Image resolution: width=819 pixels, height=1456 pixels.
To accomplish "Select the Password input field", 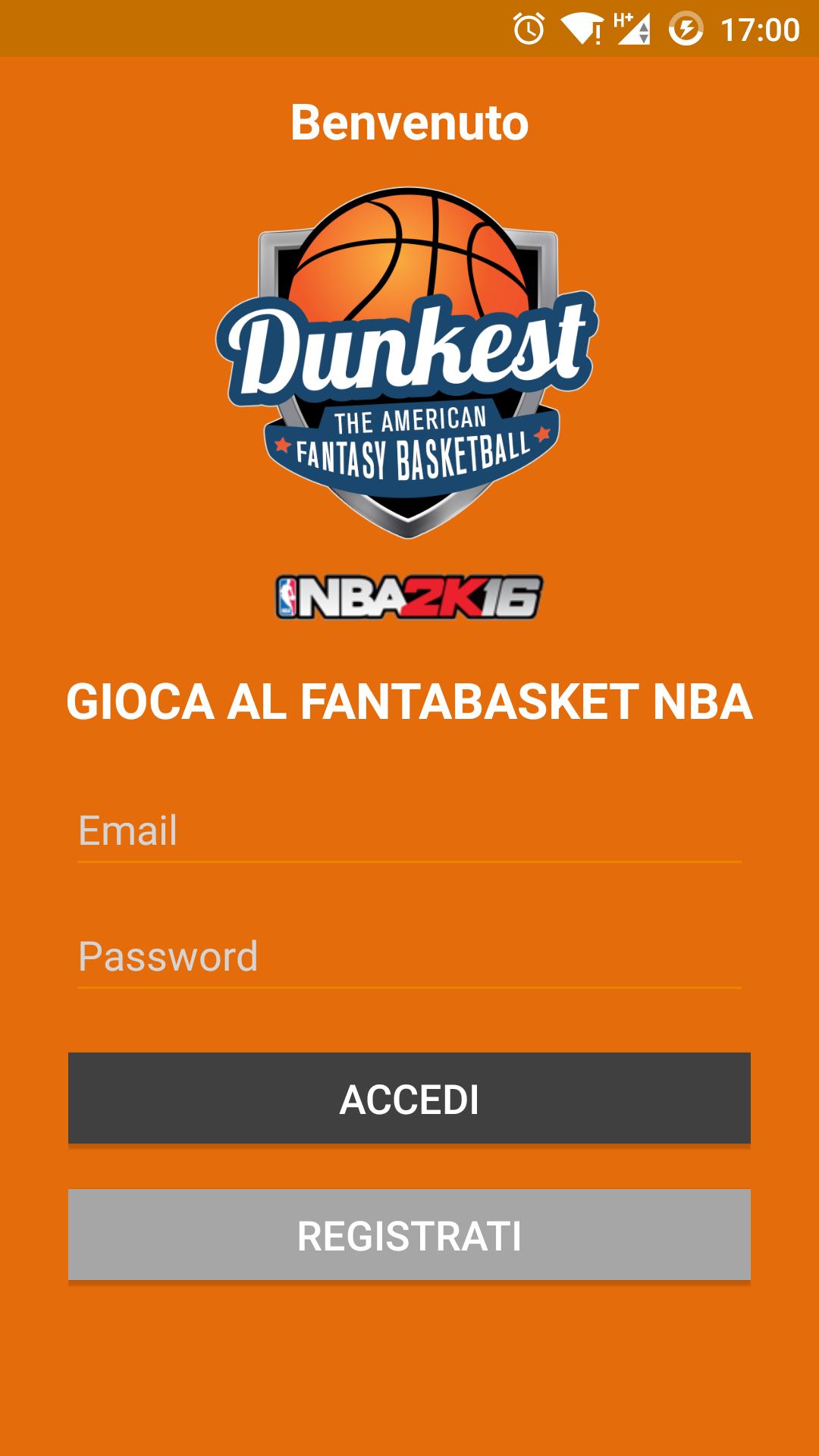I will [x=409, y=958].
